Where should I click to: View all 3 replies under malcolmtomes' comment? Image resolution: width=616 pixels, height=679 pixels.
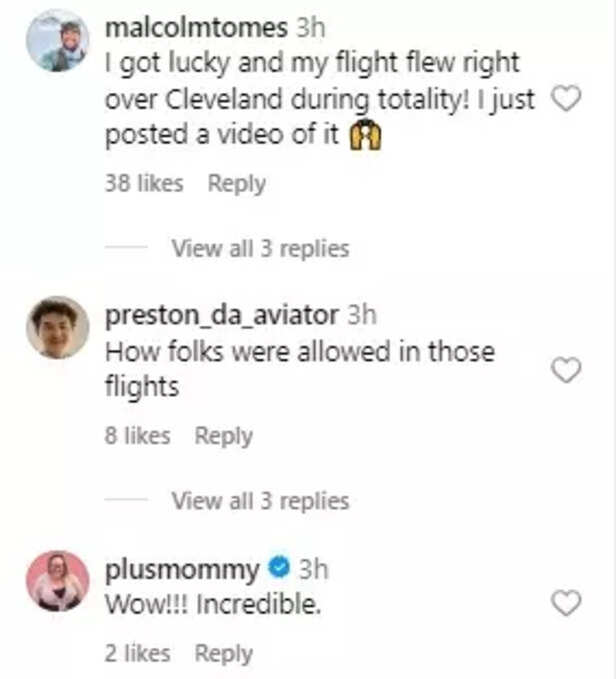(x=260, y=248)
